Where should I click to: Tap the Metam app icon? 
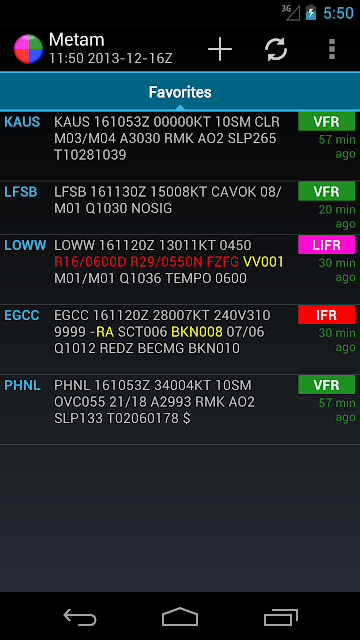29,49
